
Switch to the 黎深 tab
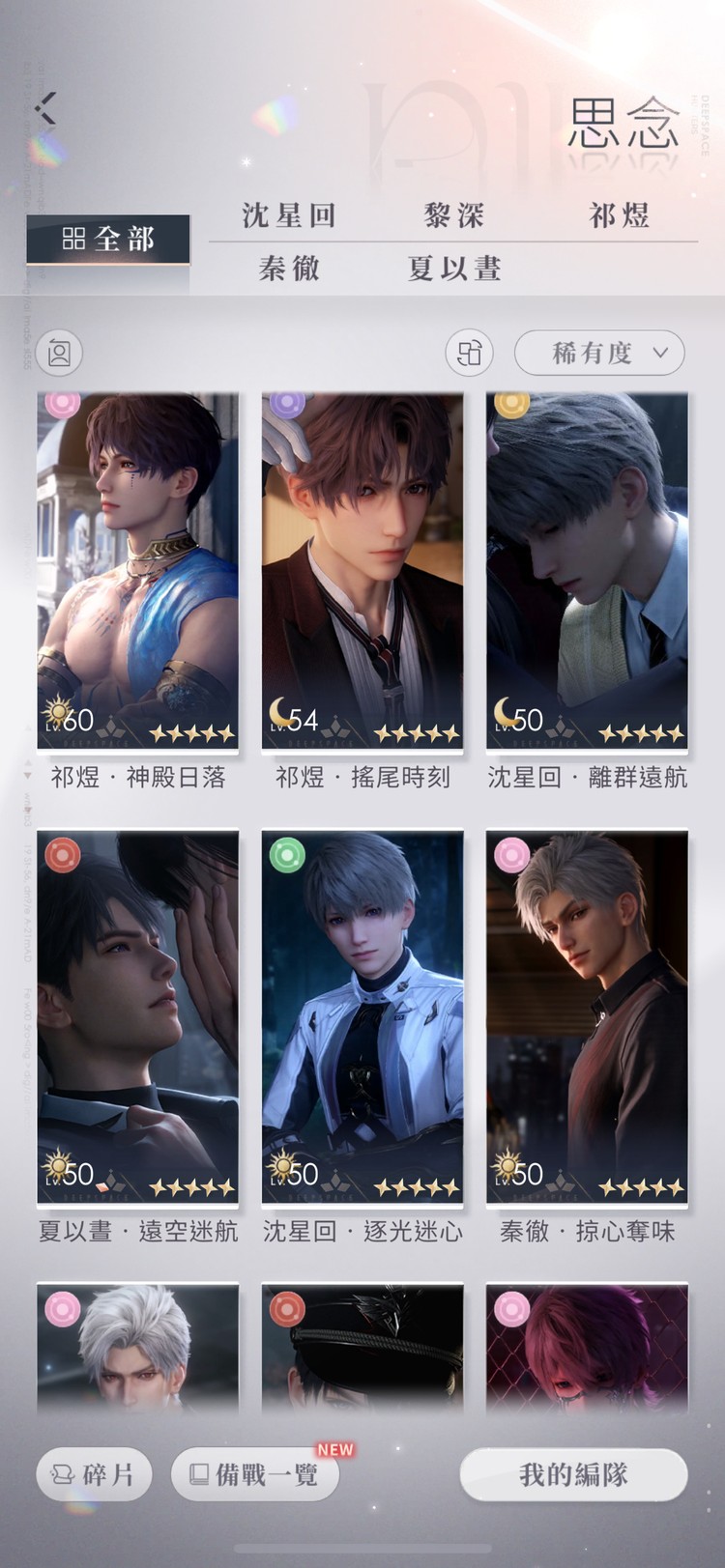click(x=453, y=215)
